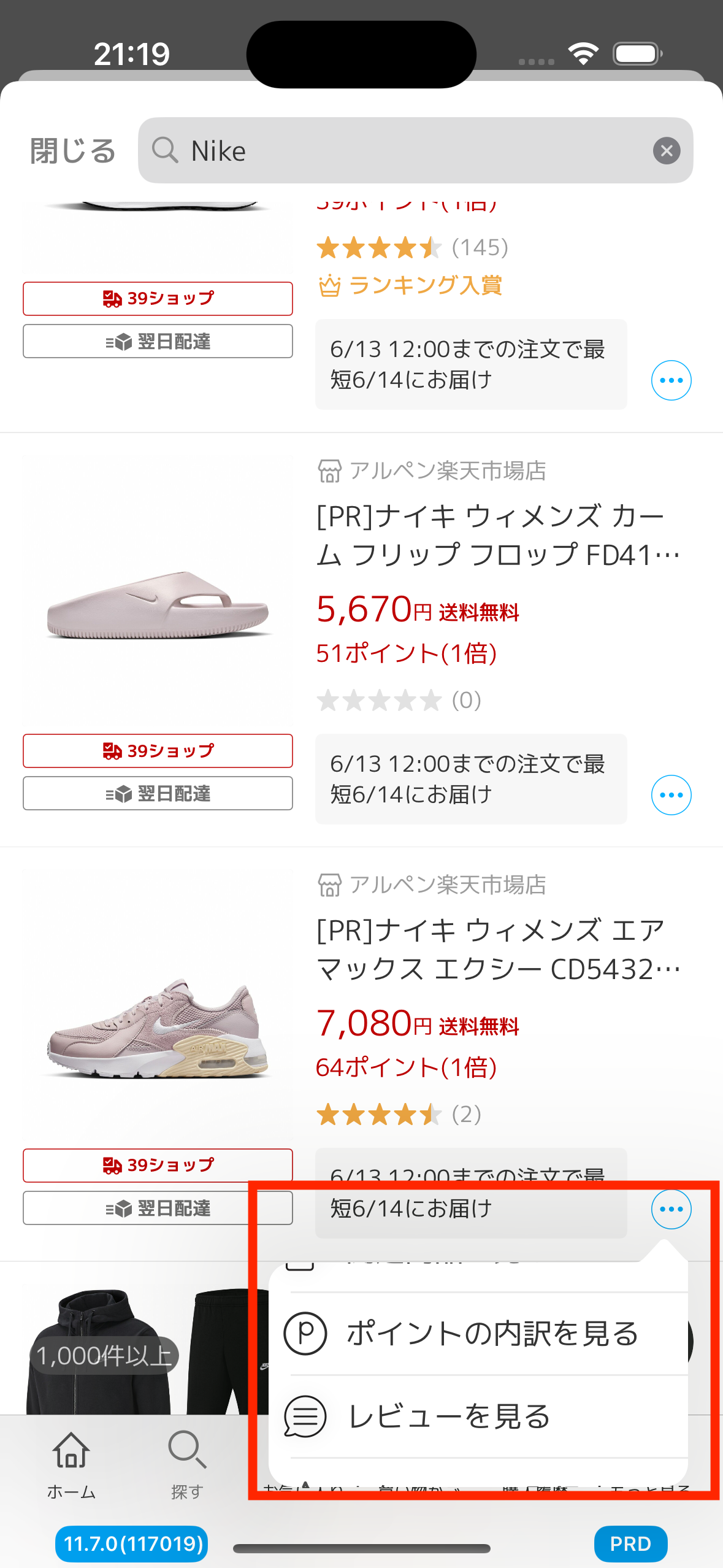
Task: Open more options for the 5,670円 flip flop
Action: pos(671,795)
